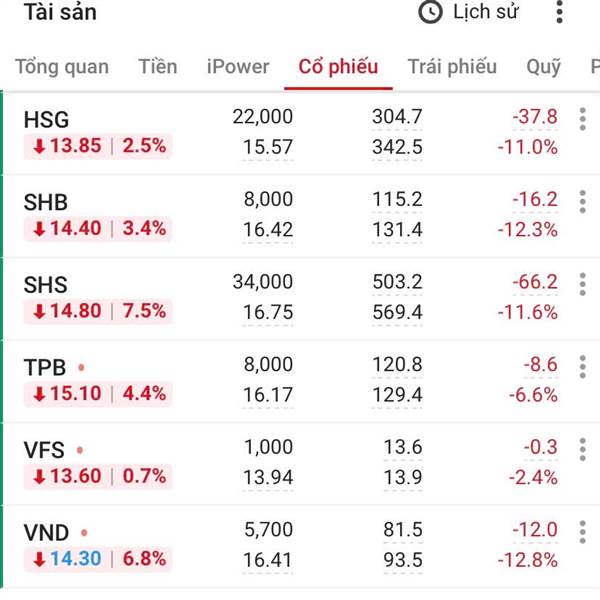Viewport: 600px width, 600px height.
Task: Open the top overflow menu
Action: pyautogui.click(x=560, y=13)
